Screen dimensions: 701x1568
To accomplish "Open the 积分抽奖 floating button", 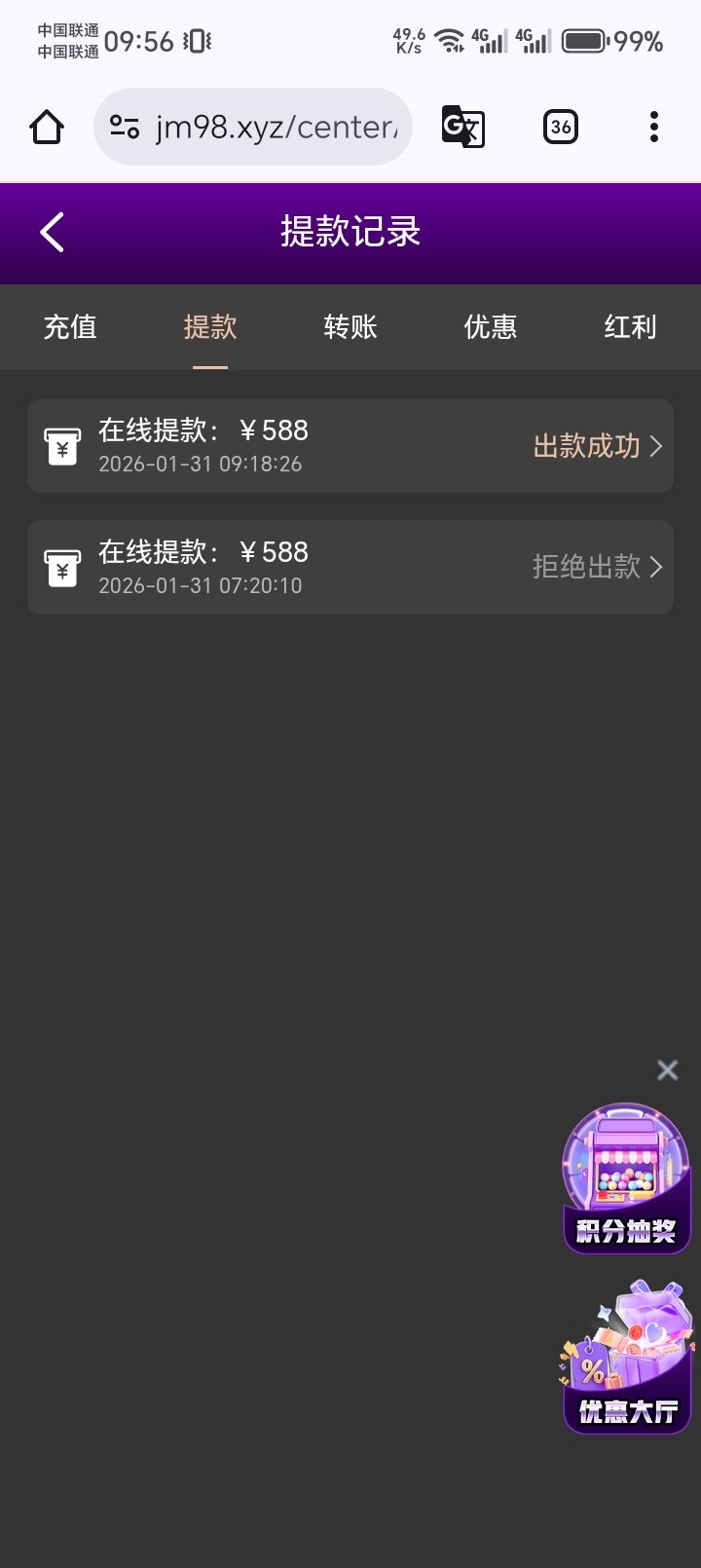I will (626, 1178).
